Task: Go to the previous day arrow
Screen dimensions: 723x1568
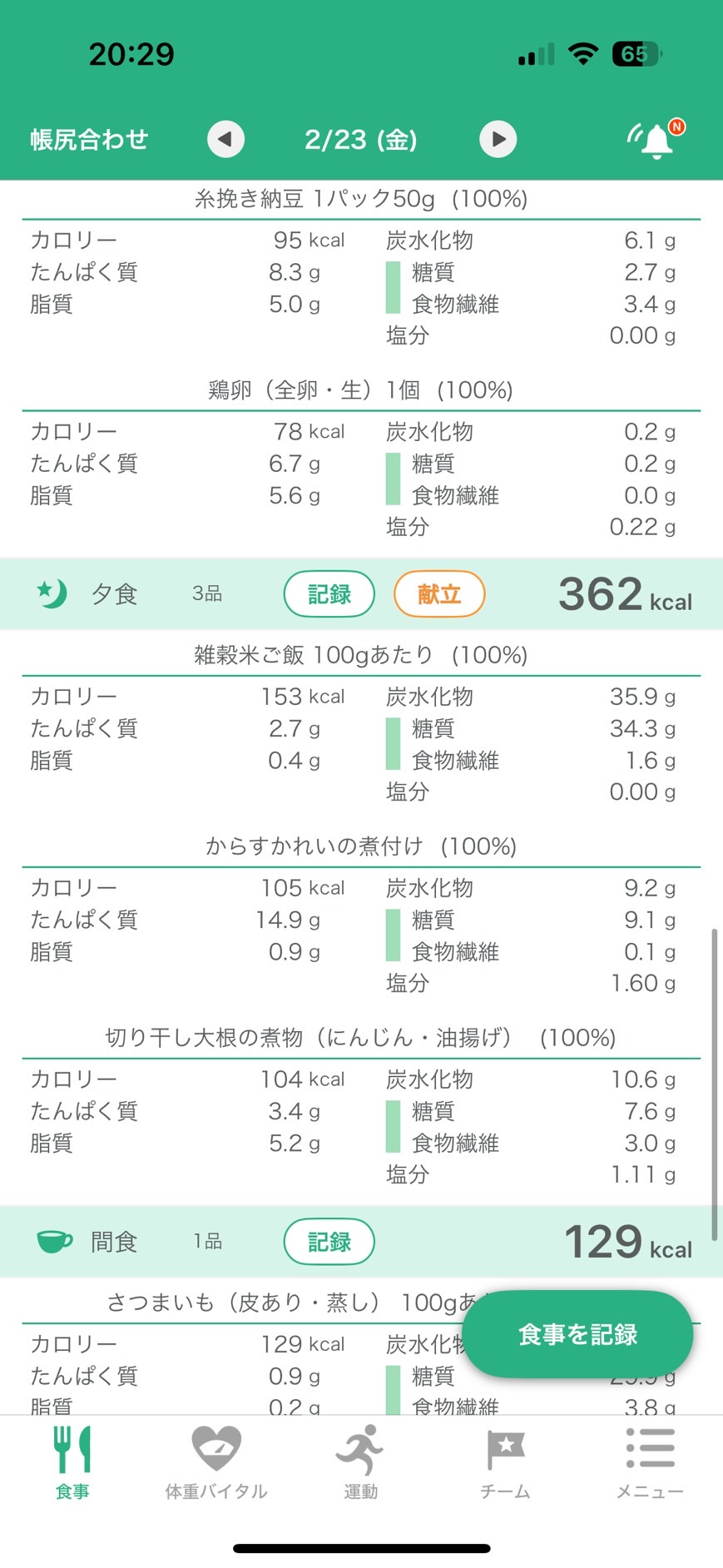Action: point(225,139)
